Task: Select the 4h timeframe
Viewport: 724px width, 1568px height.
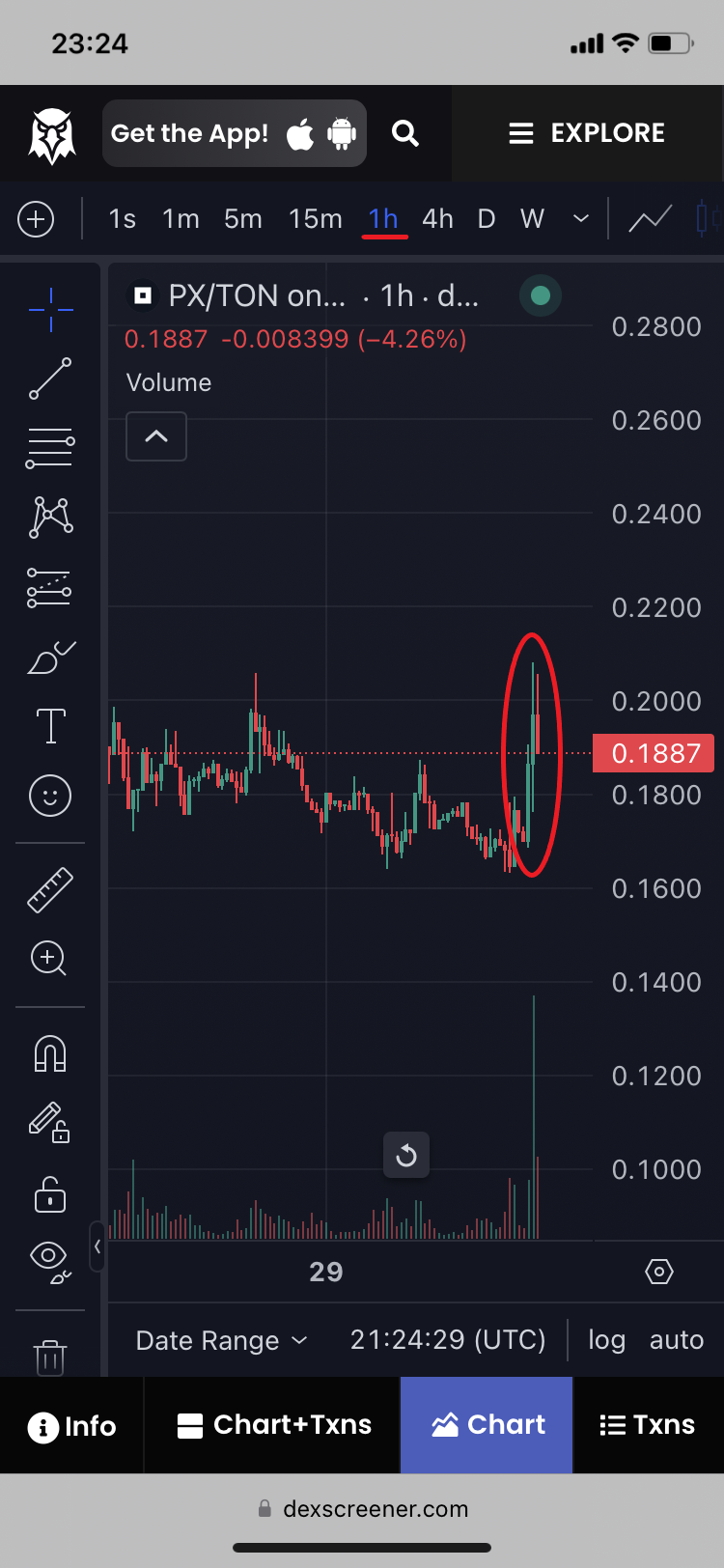Action: 437,219
